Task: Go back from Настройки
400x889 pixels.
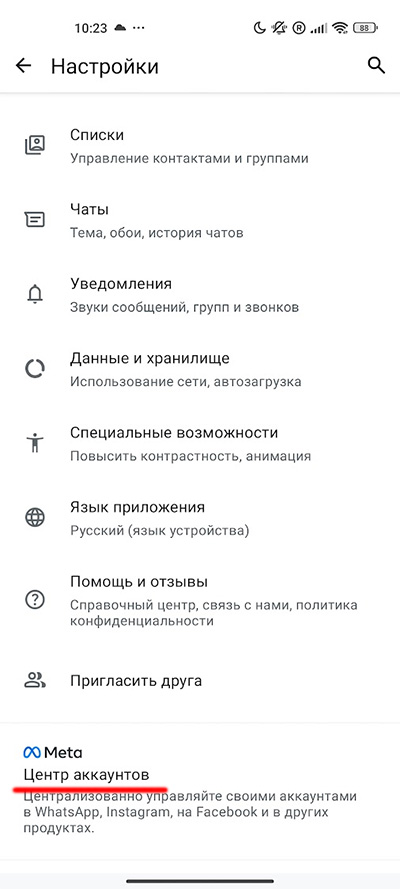Action: (23, 66)
